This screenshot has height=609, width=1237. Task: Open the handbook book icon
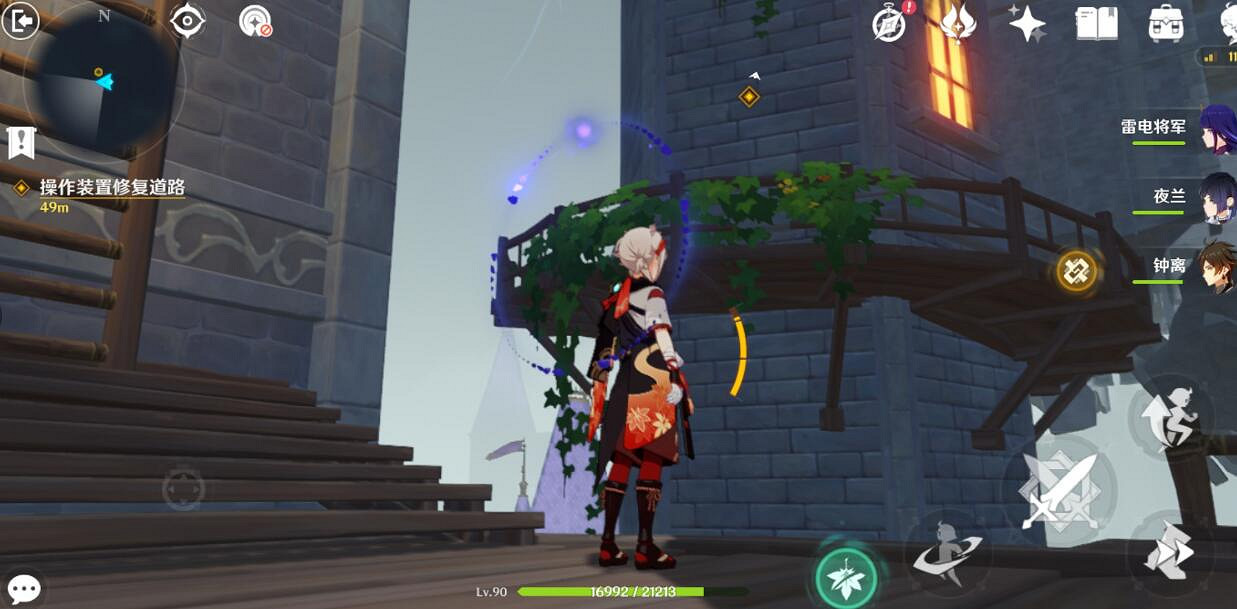(1096, 22)
